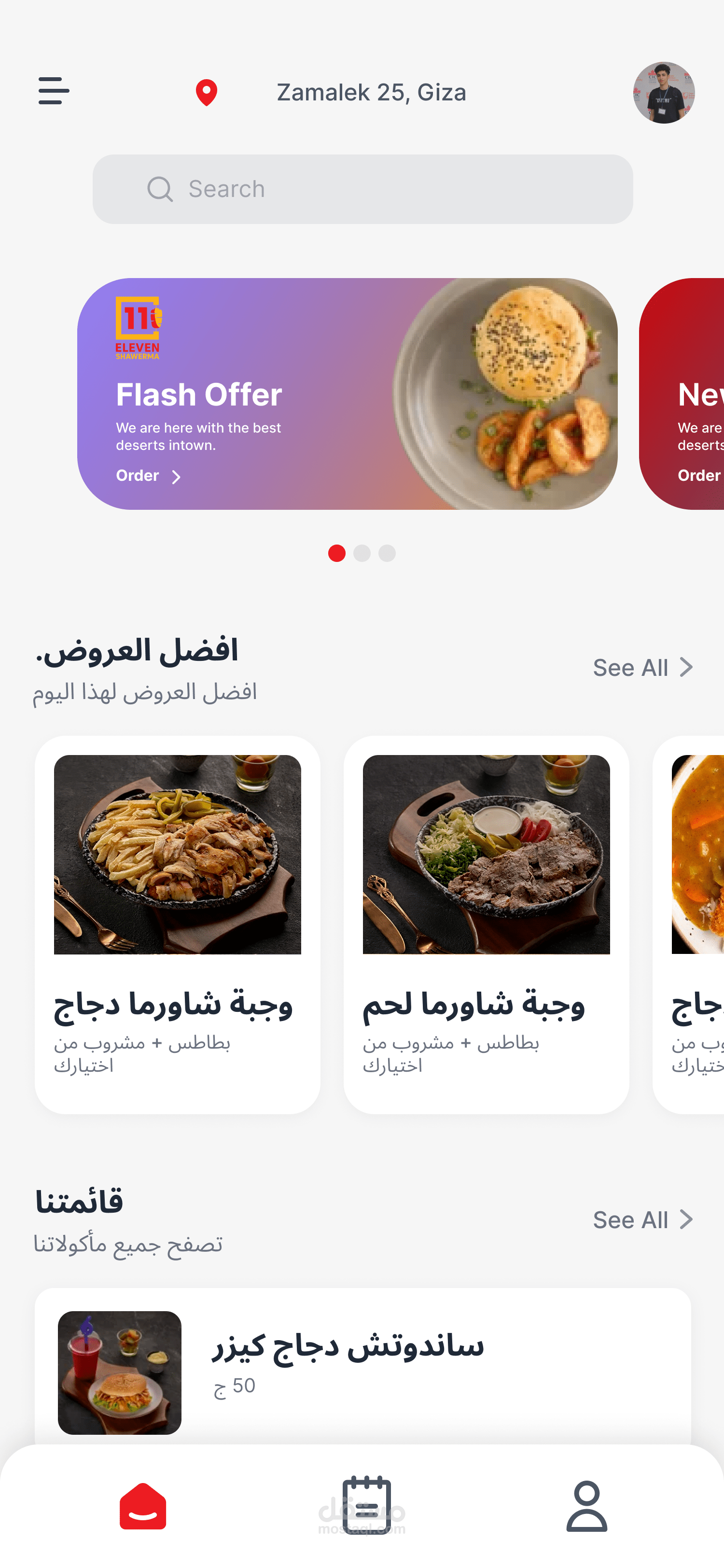Screen dimensions: 724x1568
Task: Open the وجبة شاورما دجاج card
Action: click(x=177, y=924)
